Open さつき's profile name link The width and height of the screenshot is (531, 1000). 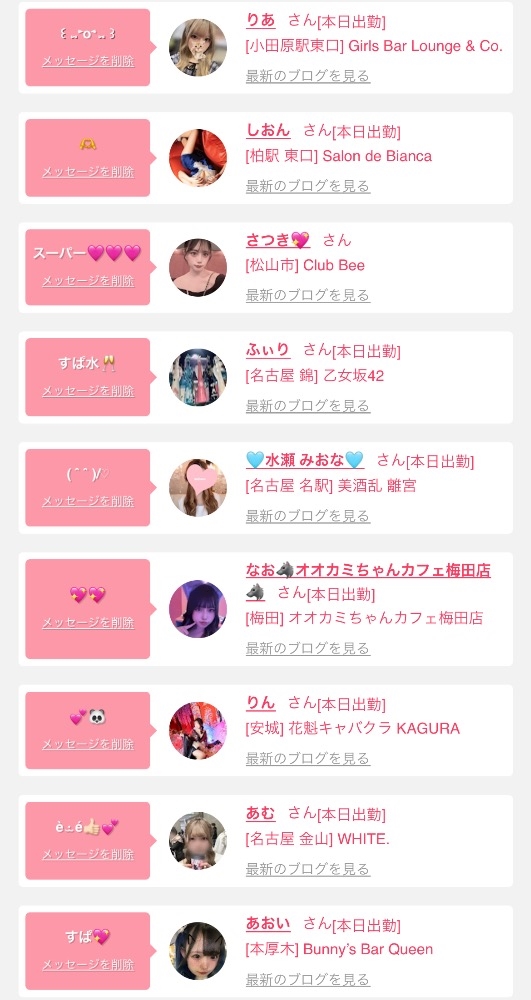(278, 240)
